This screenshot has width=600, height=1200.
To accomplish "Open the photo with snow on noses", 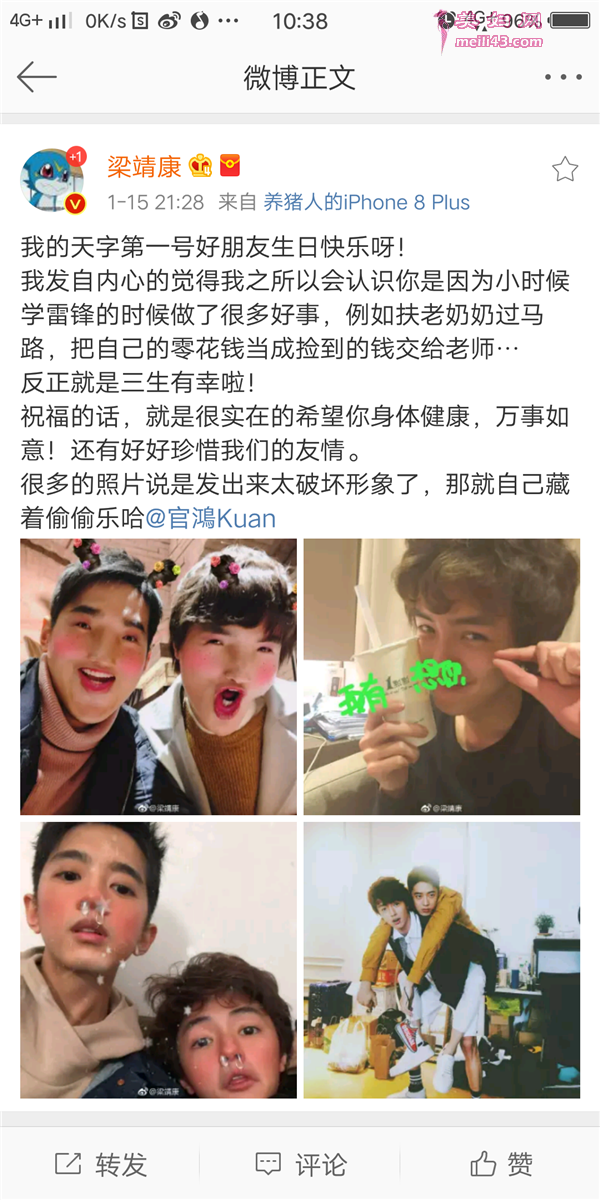I will coord(158,959).
